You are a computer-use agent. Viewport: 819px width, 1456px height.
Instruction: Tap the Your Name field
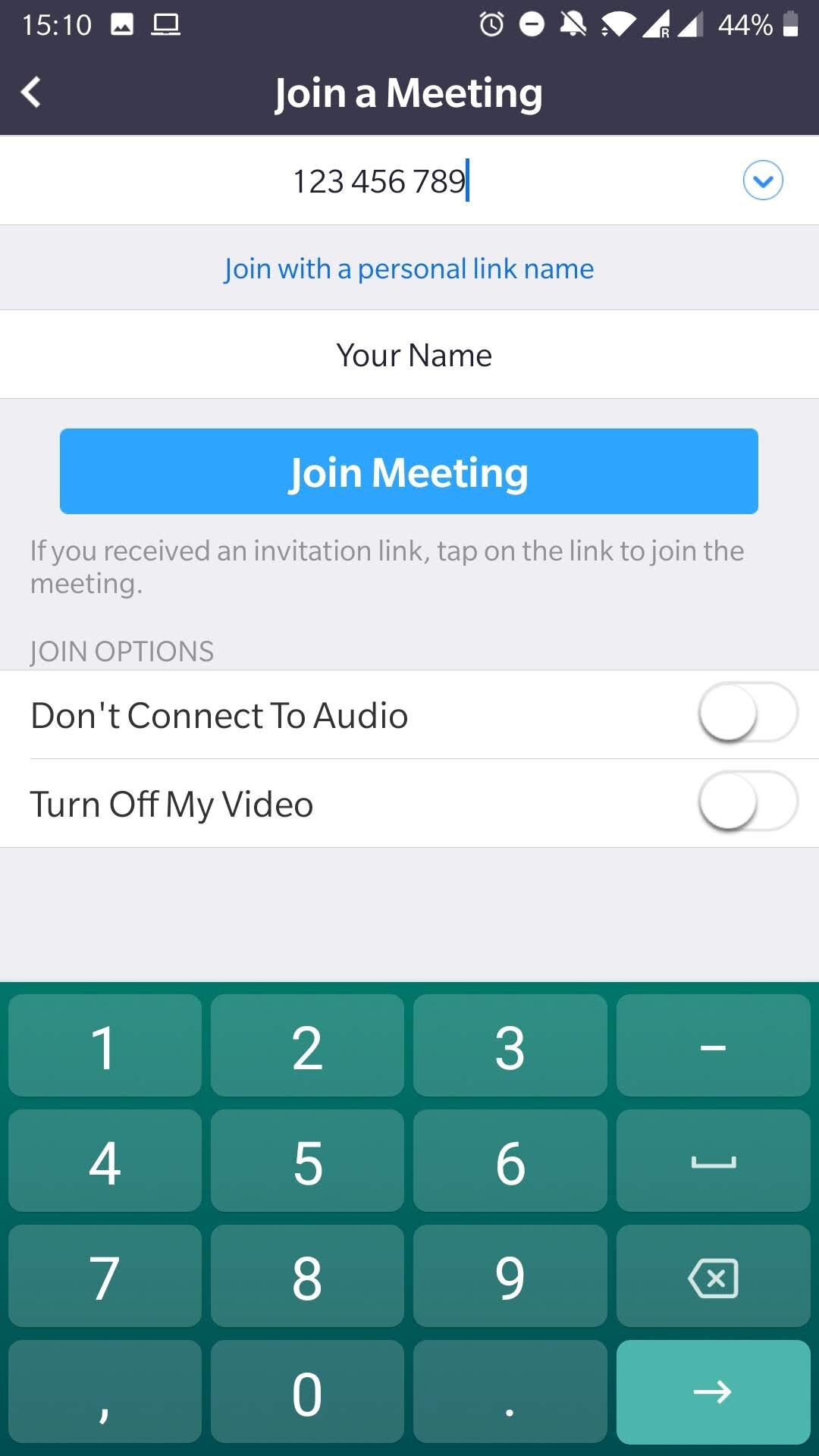409,354
